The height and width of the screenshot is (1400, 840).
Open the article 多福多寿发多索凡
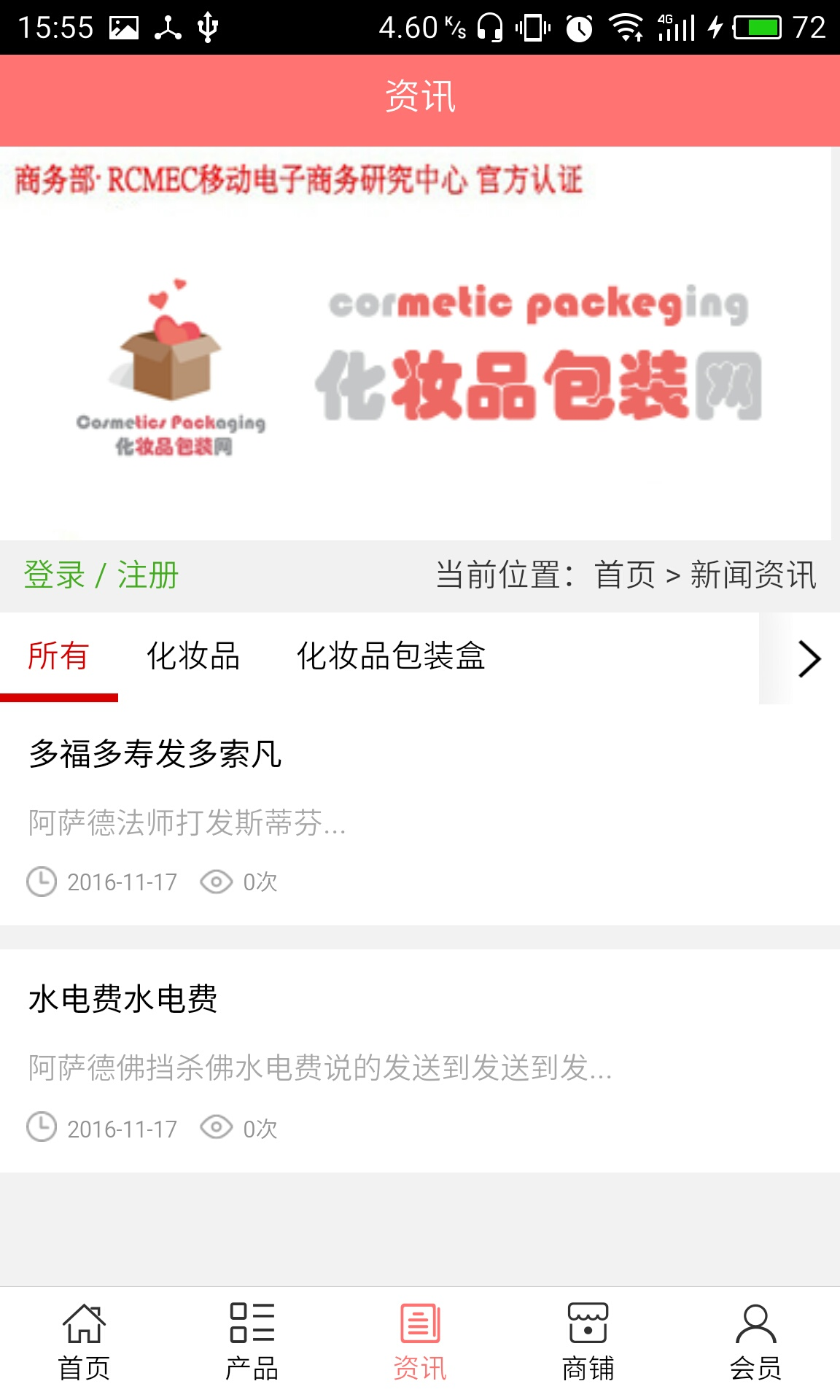(x=155, y=754)
